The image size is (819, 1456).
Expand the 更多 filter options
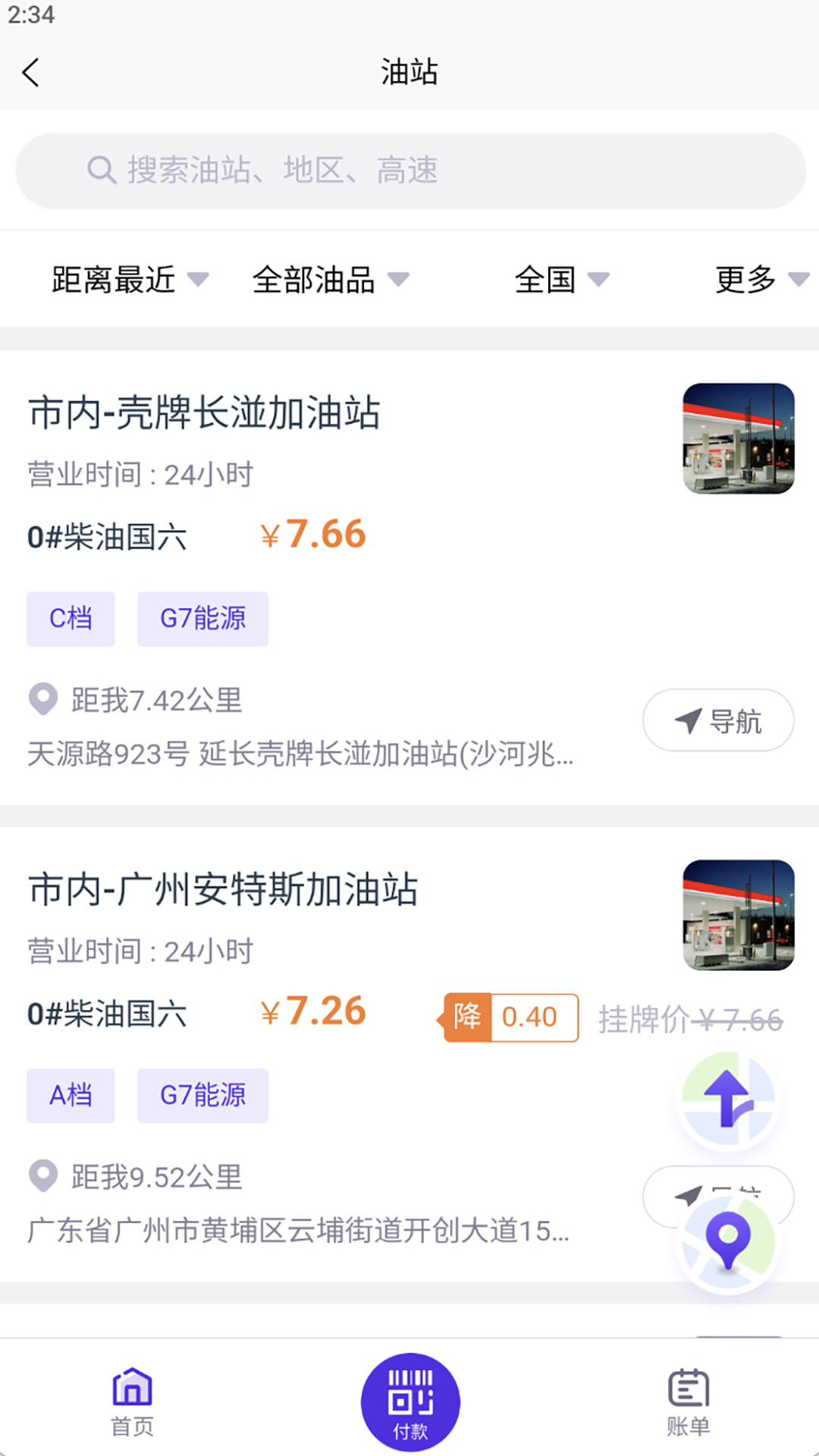click(761, 280)
